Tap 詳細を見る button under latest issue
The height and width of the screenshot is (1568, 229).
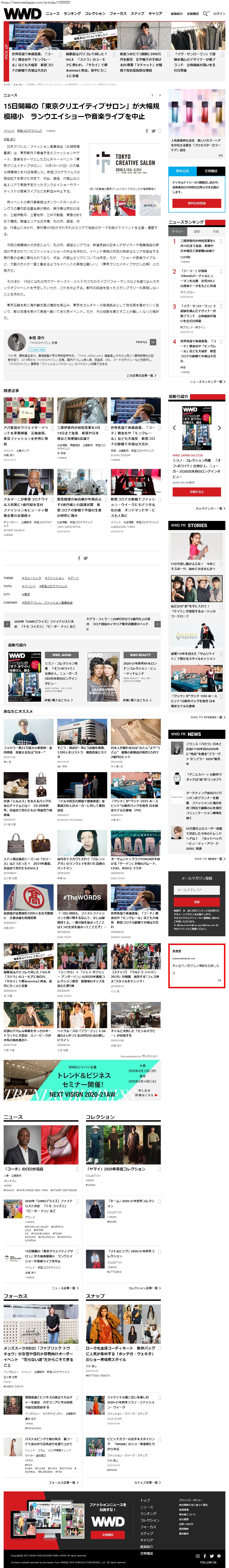(x=196, y=491)
